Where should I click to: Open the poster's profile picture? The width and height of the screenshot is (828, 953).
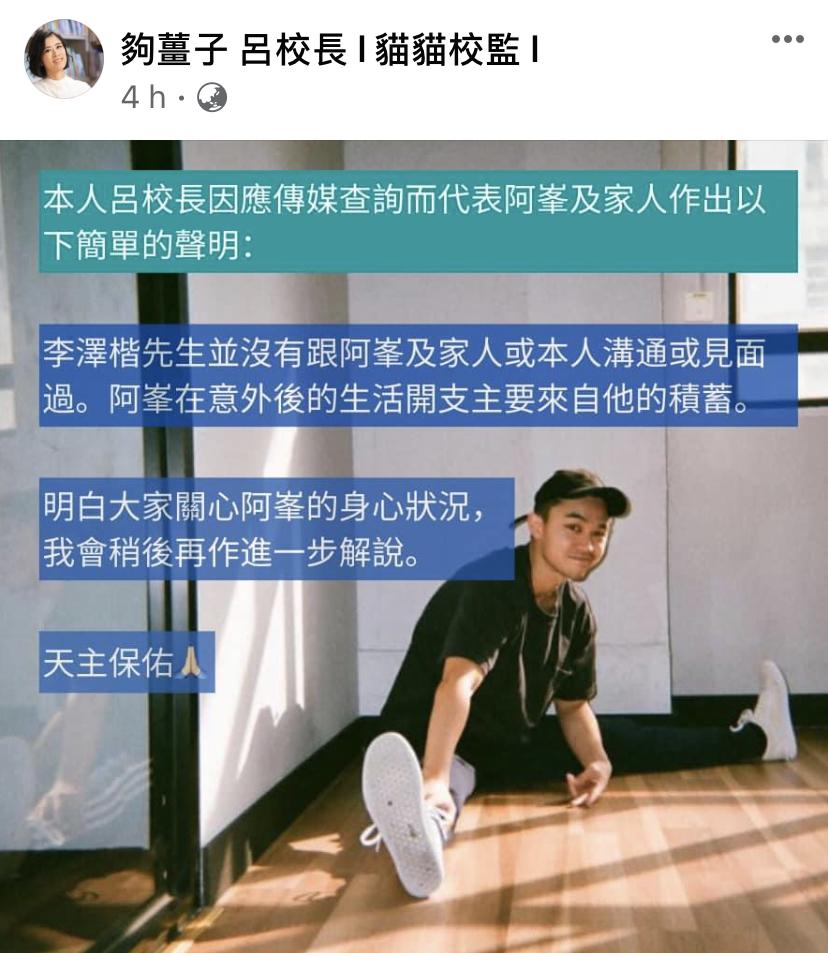(63, 59)
